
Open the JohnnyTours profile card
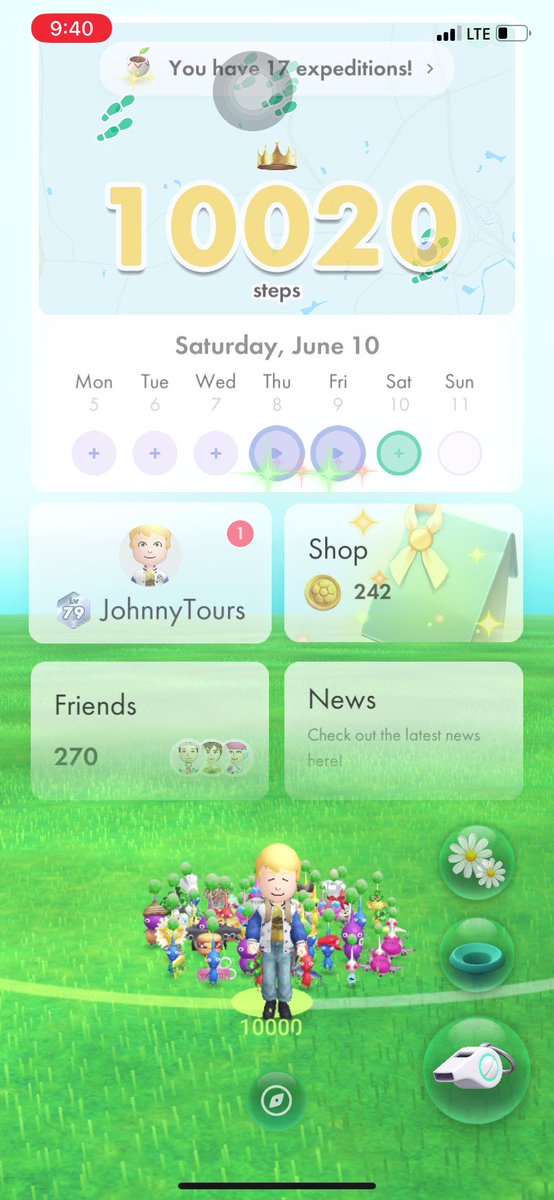coord(150,573)
